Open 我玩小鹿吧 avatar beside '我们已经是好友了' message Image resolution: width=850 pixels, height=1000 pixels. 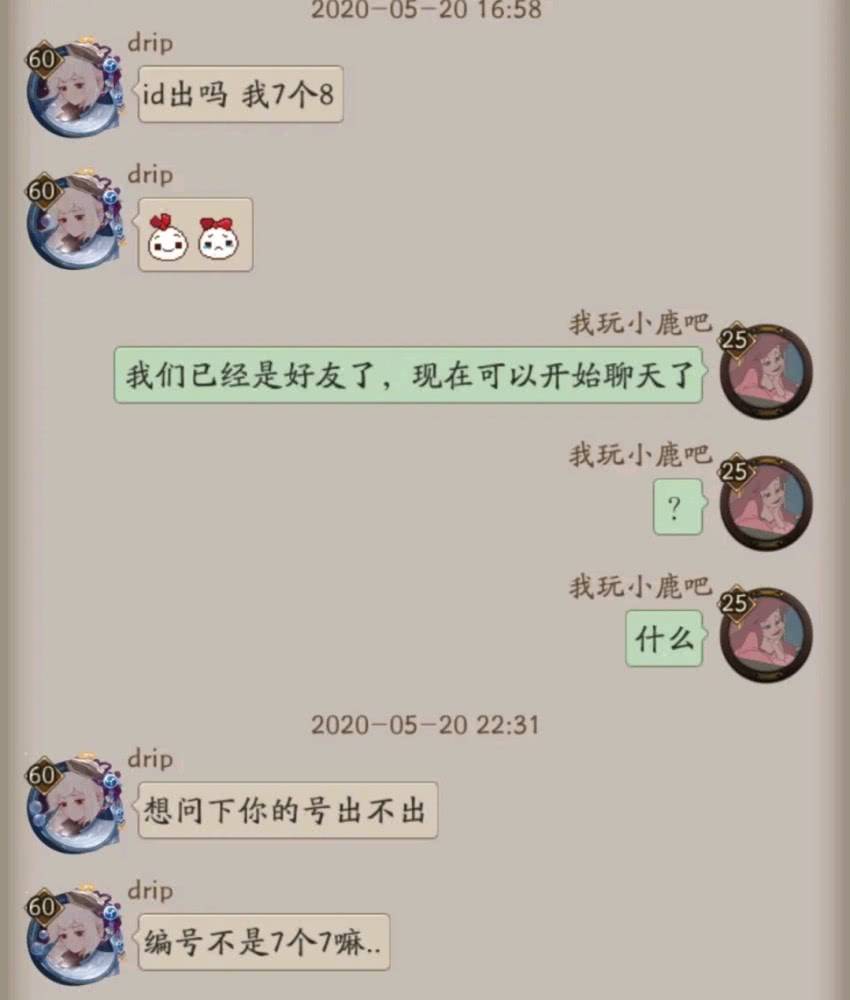(766, 371)
